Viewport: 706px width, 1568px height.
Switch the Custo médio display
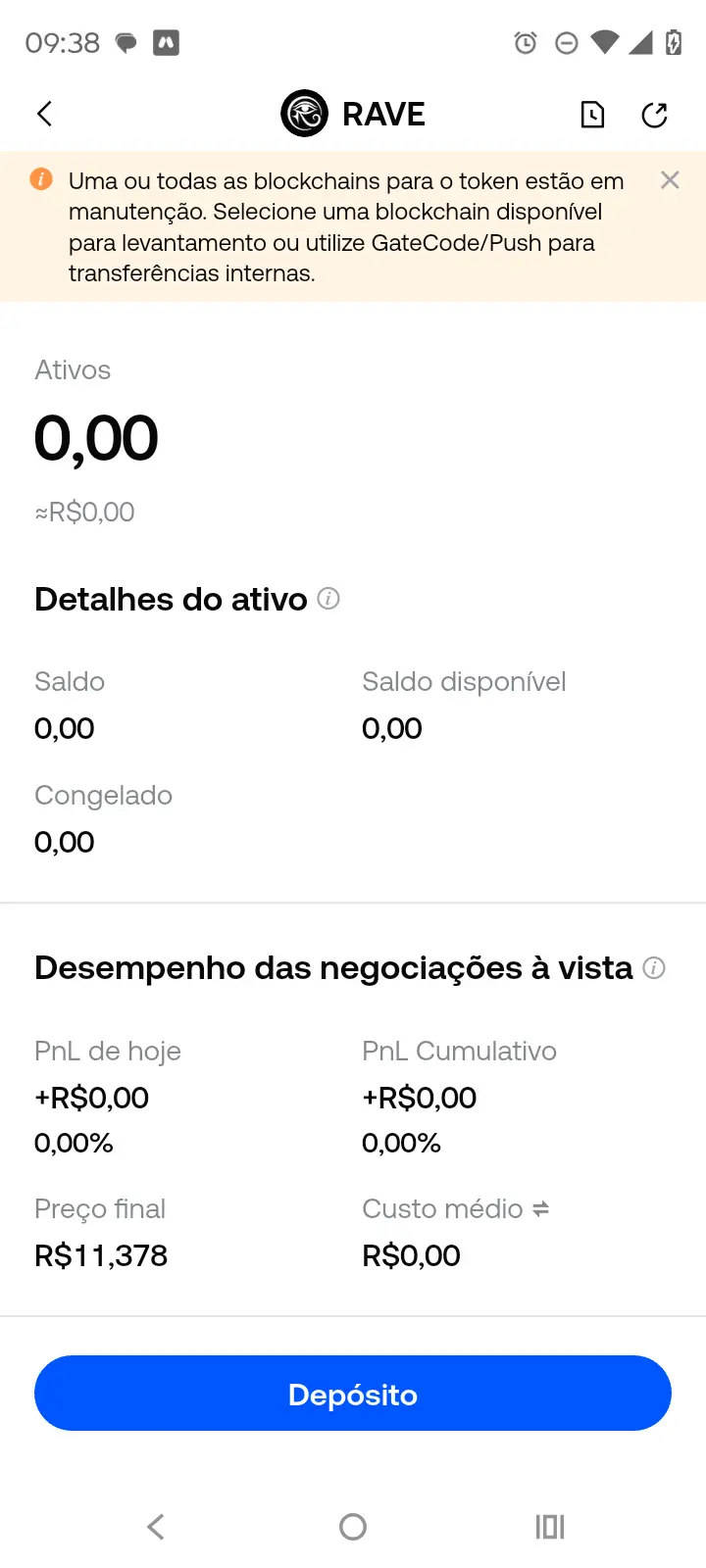click(541, 1209)
